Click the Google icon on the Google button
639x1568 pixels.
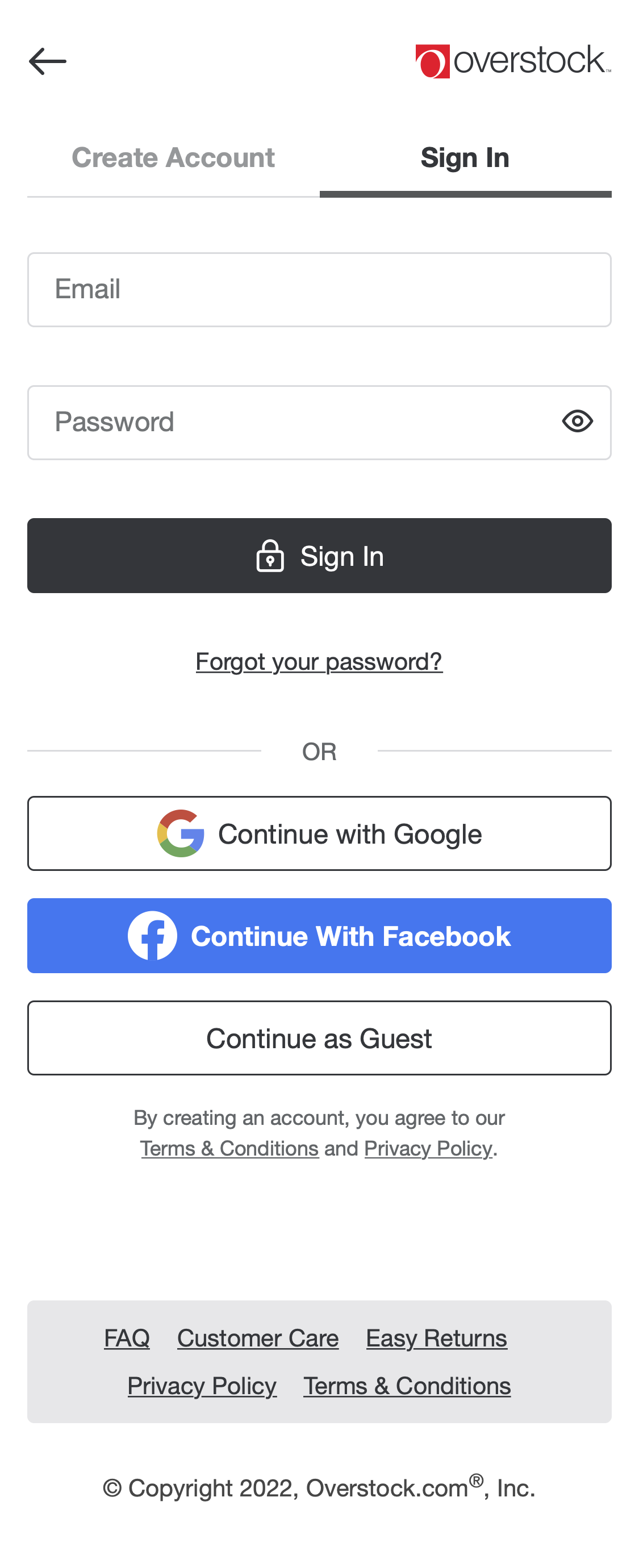(x=180, y=833)
